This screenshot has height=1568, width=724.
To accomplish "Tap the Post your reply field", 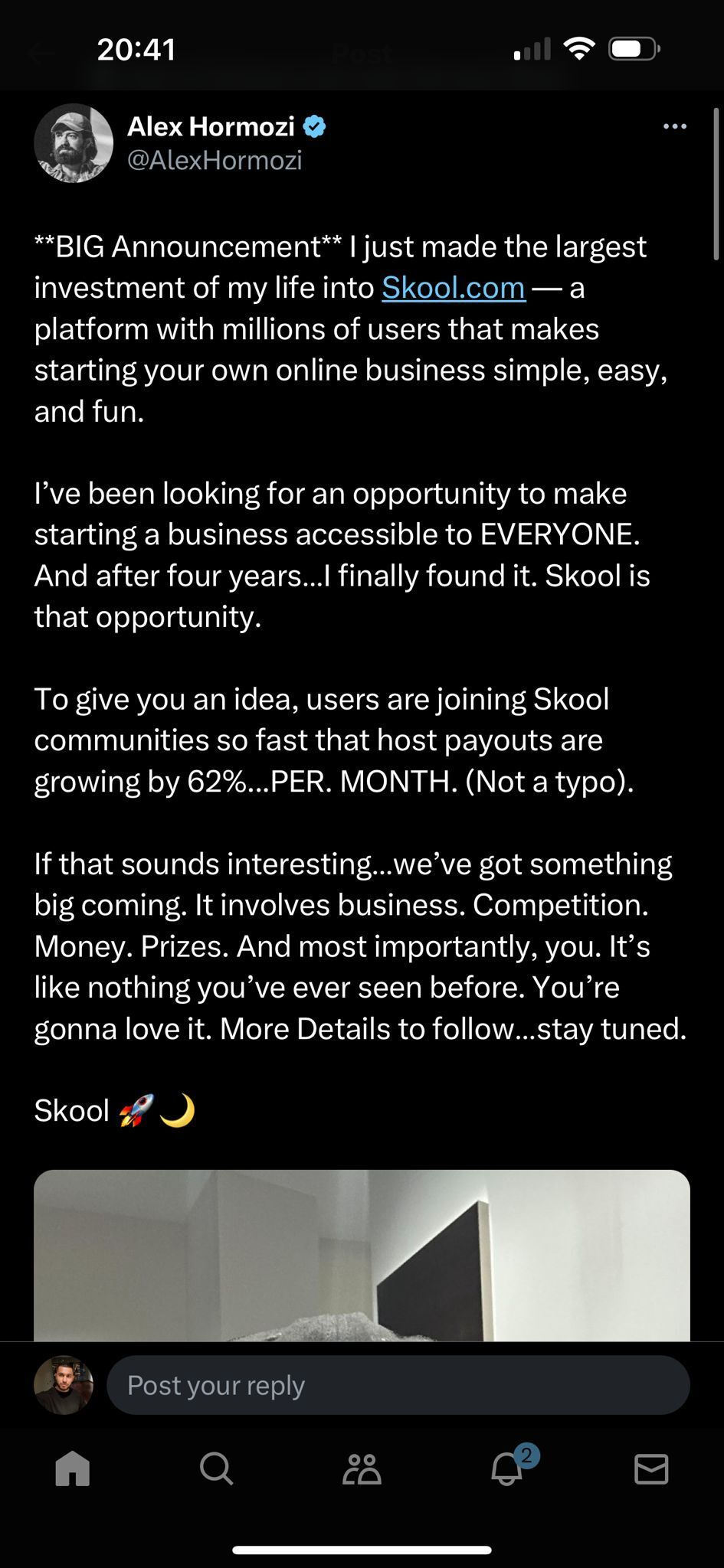I will point(398,1385).
